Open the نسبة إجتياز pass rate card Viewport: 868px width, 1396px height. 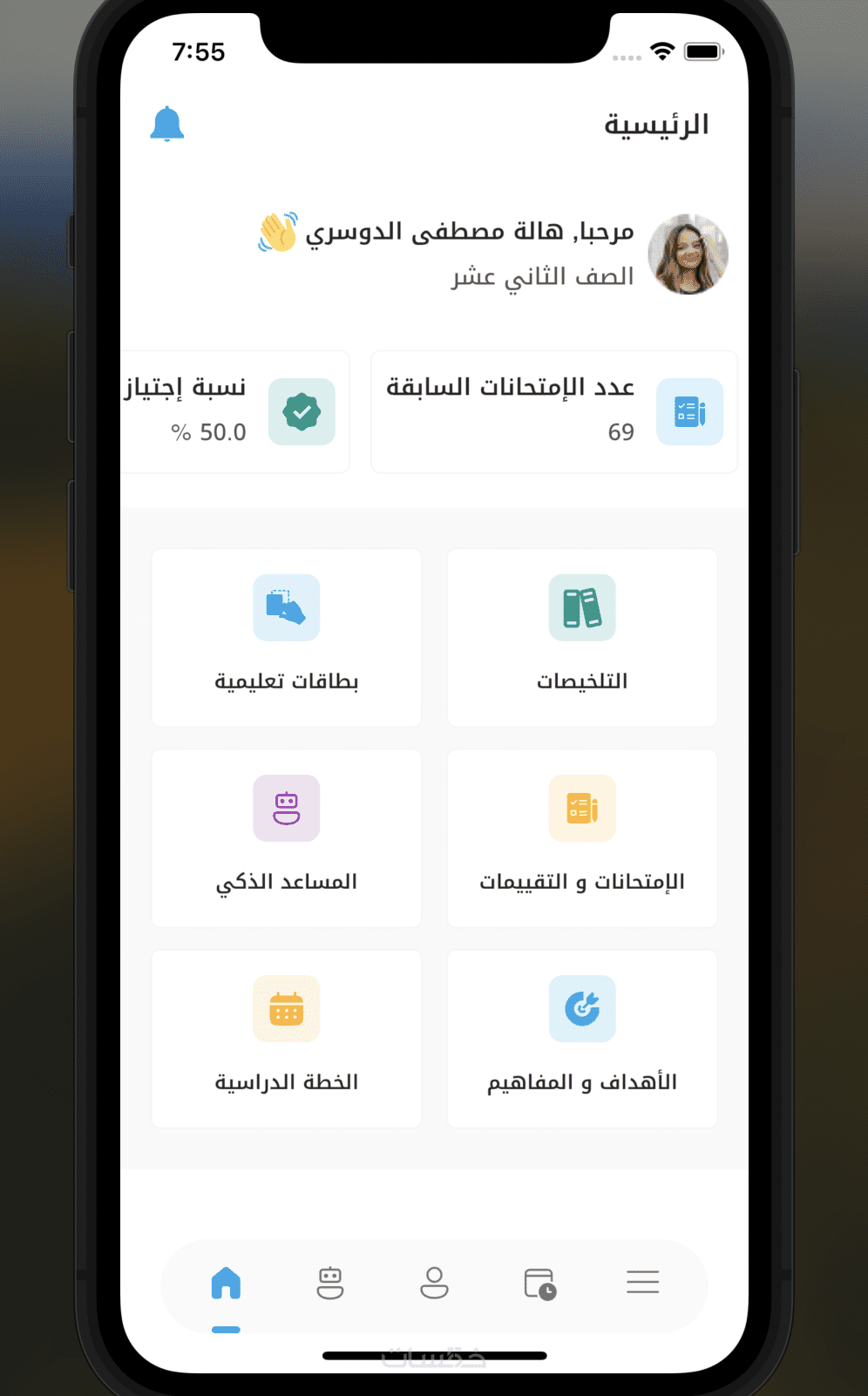235,411
